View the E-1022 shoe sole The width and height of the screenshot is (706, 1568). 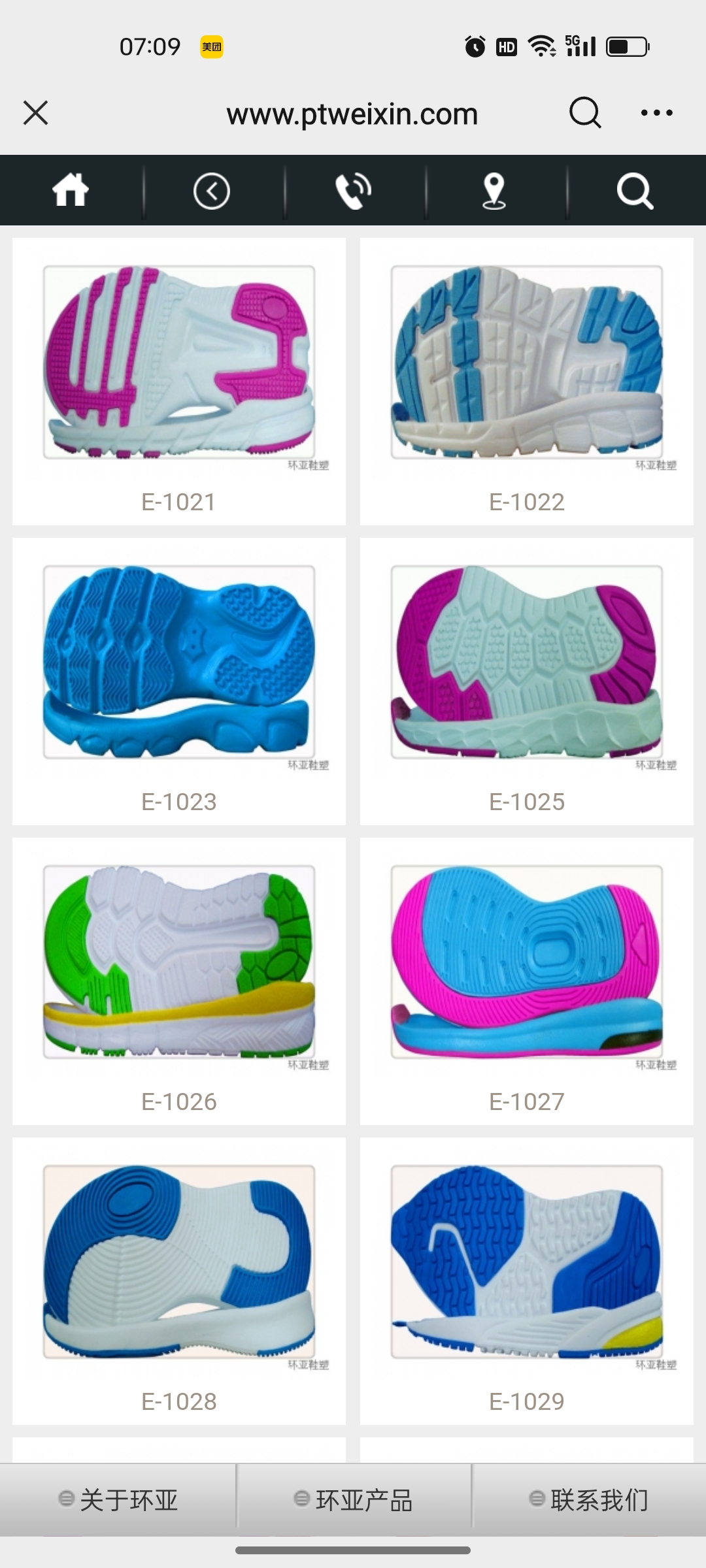pos(527,382)
